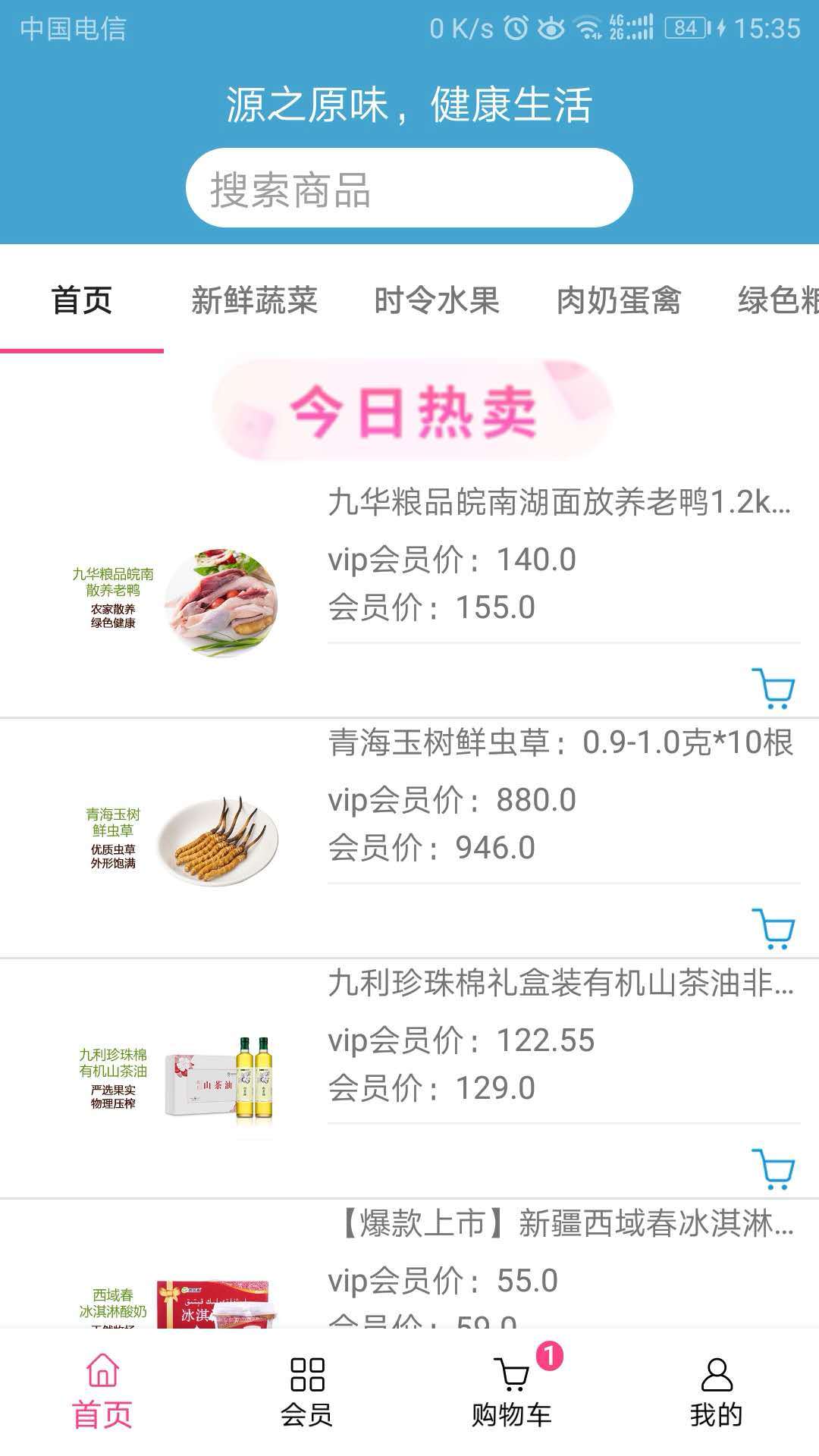
Task: Tap the 首页 bottom navigation tab
Action: (x=102, y=1392)
